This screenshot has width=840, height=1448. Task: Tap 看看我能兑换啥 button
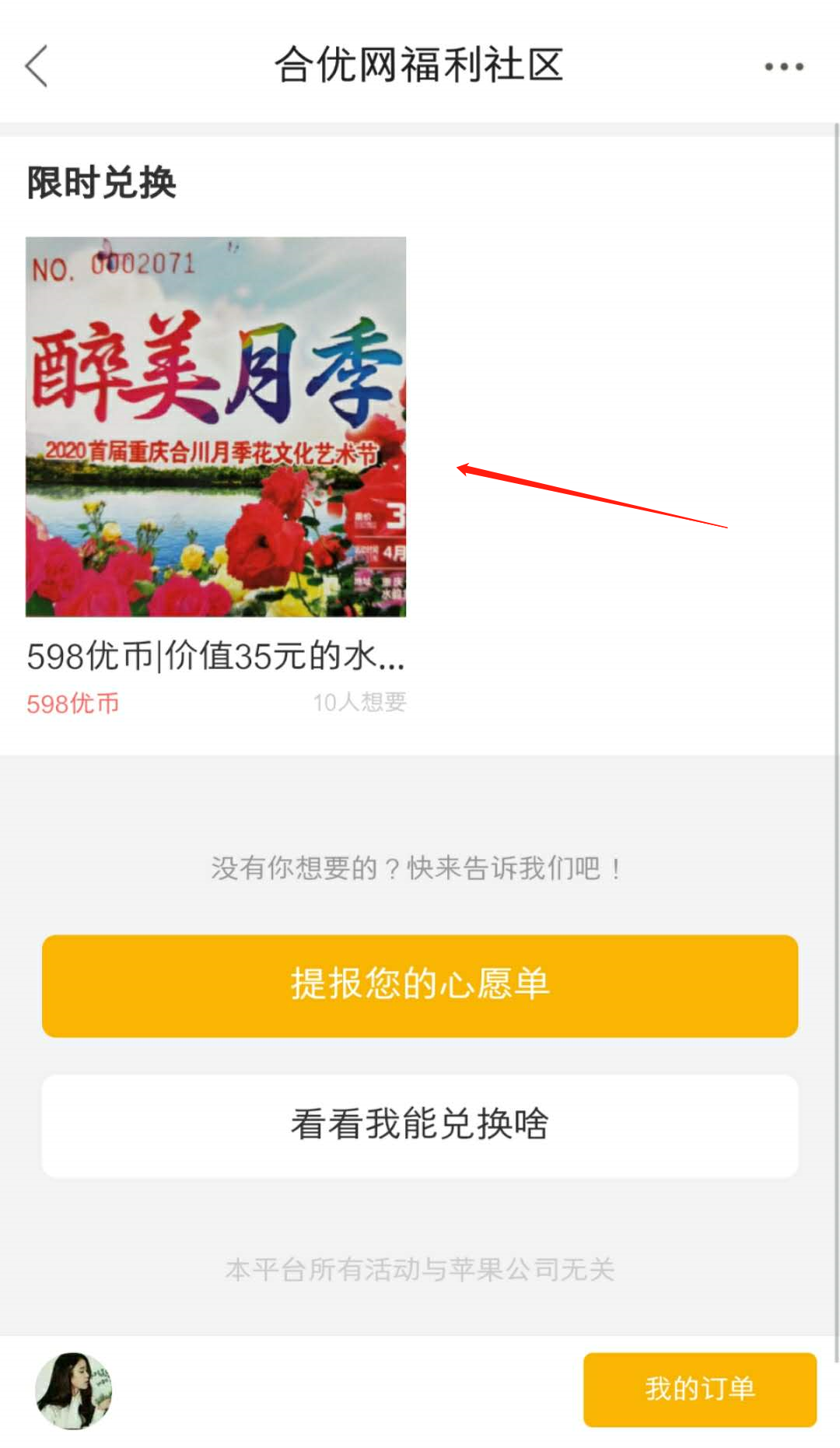(x=420, y=1125)
